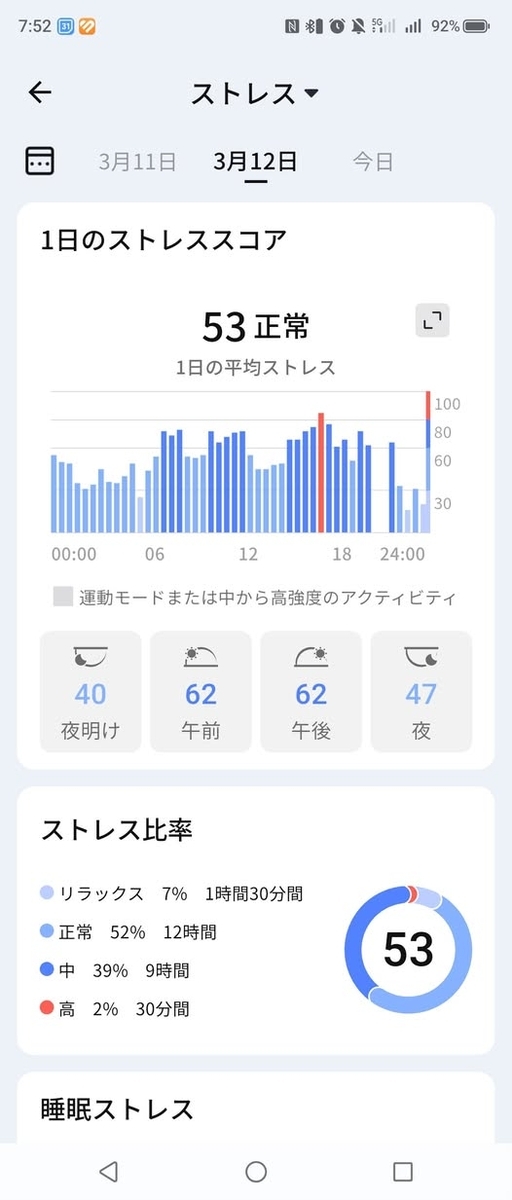Switch to the 3月11日 date tab
The image size is (512, 1200).
[x=137, y=161]
